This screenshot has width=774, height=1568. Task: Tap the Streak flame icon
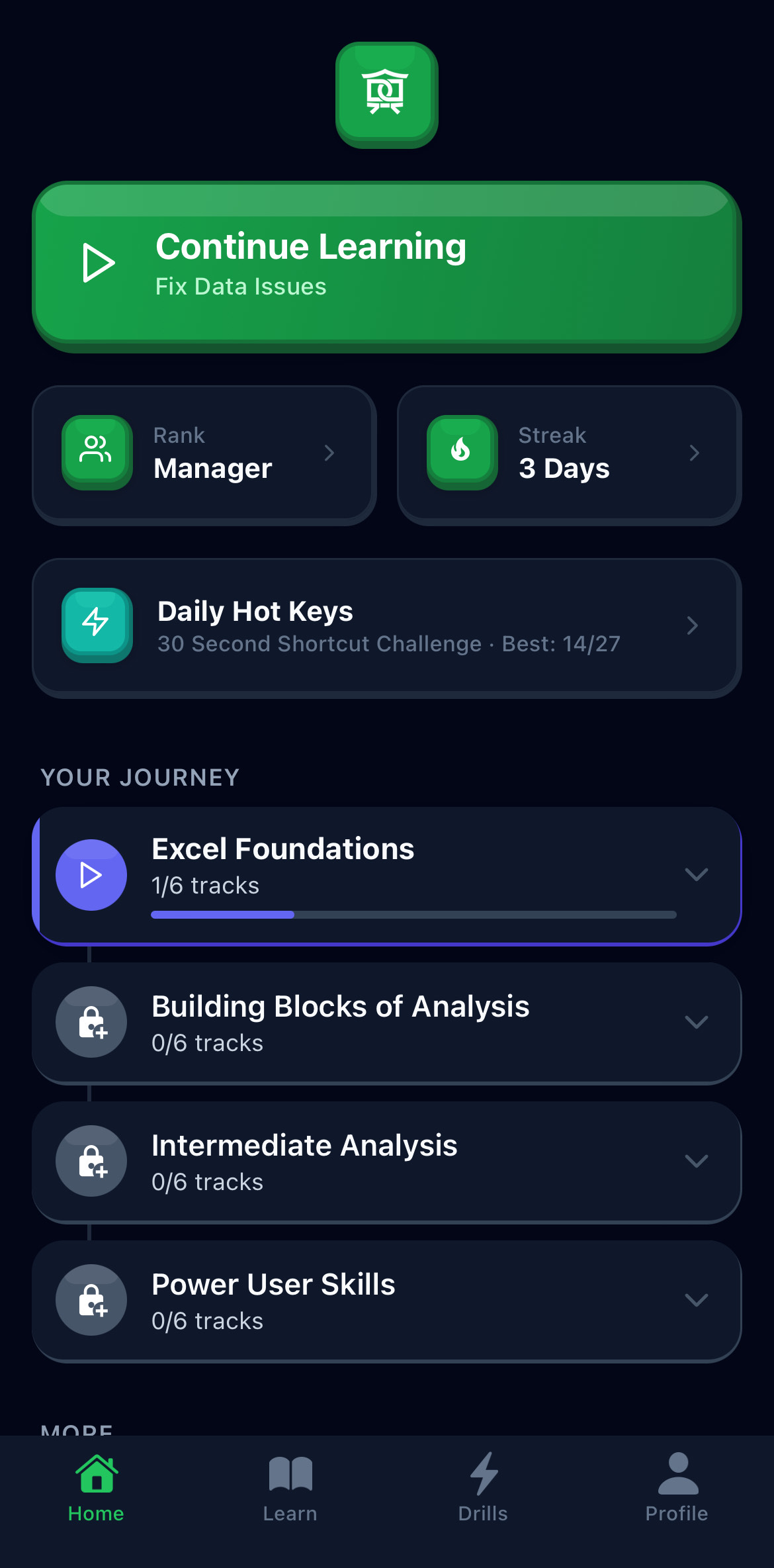tap(461, 452)
